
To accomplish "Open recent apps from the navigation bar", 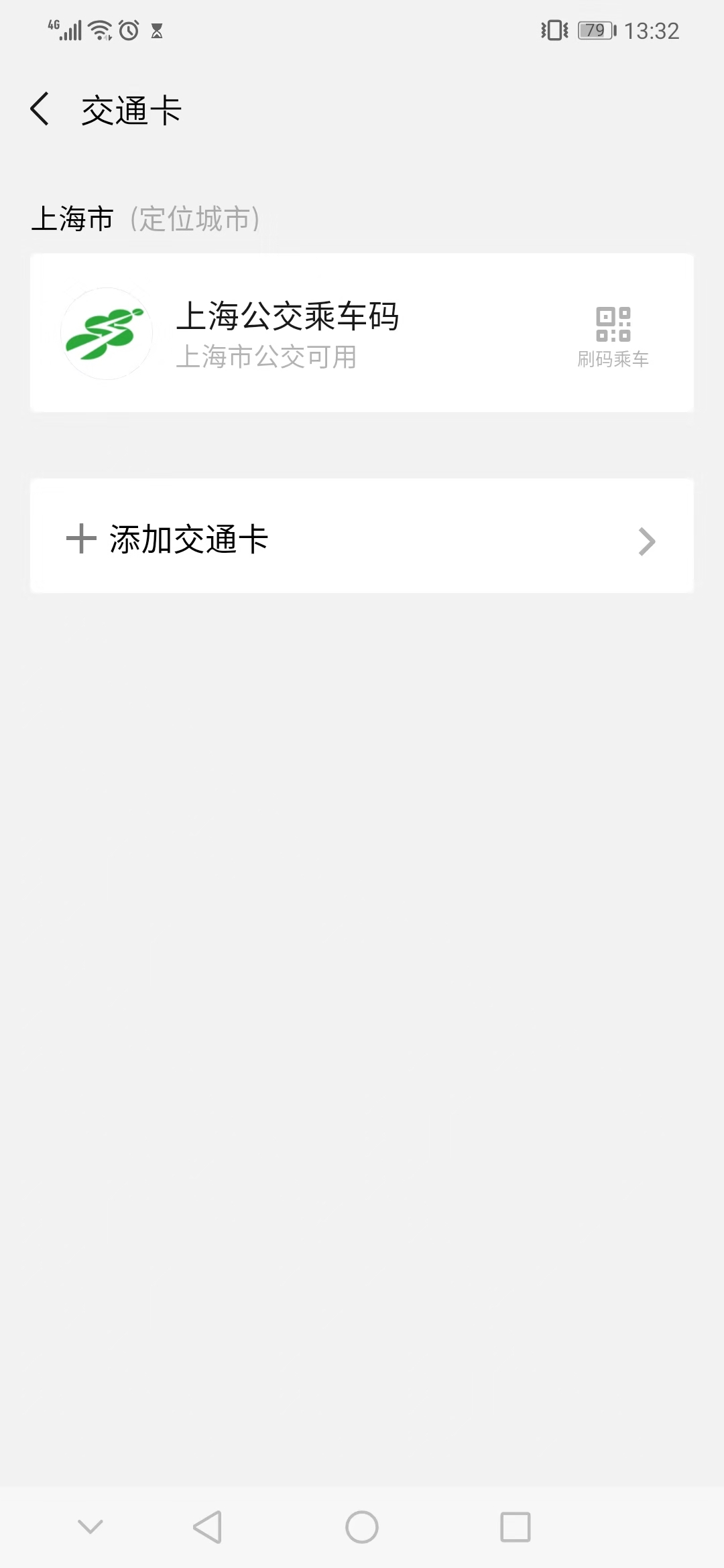I will coord(516,1527).
